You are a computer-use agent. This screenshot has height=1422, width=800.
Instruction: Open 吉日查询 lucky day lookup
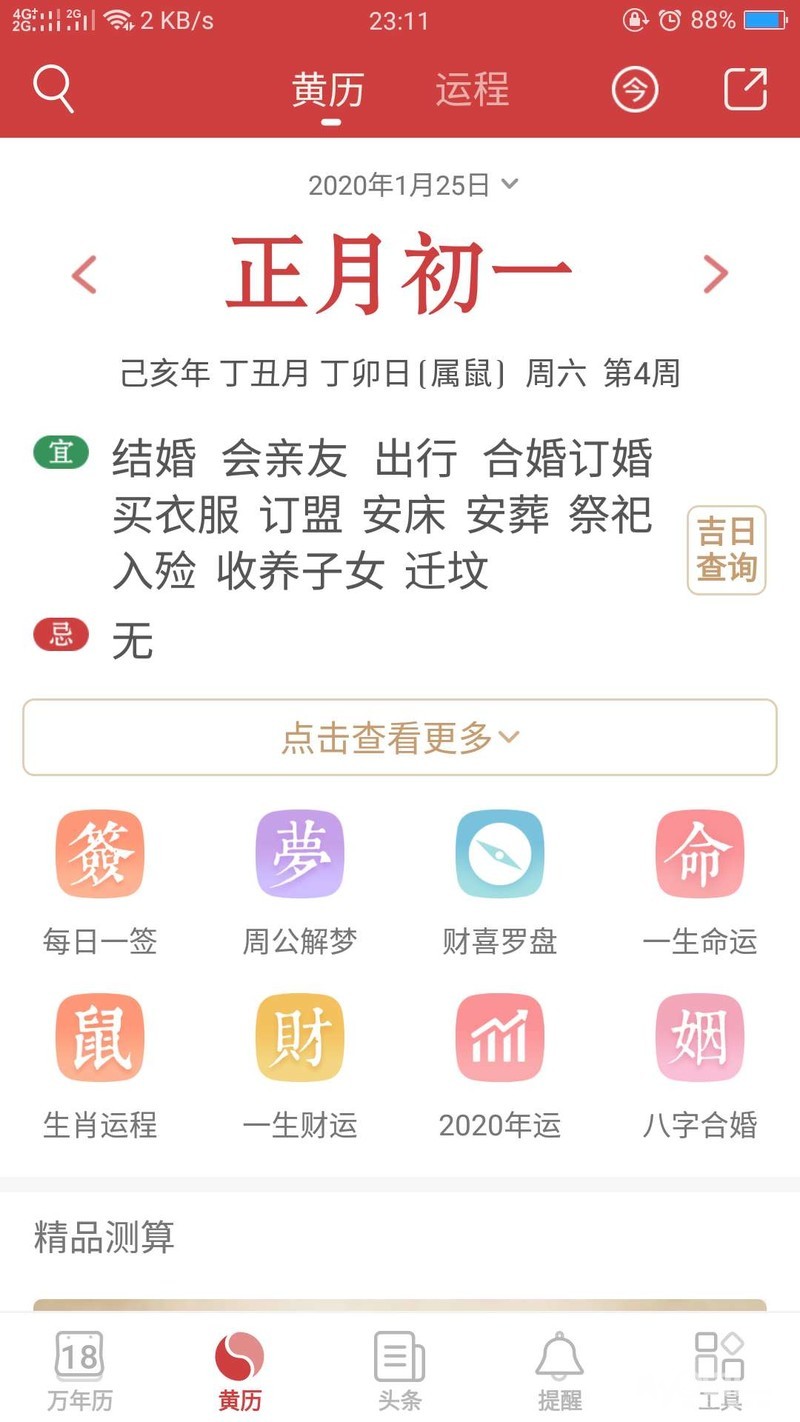tap(726, 551)
